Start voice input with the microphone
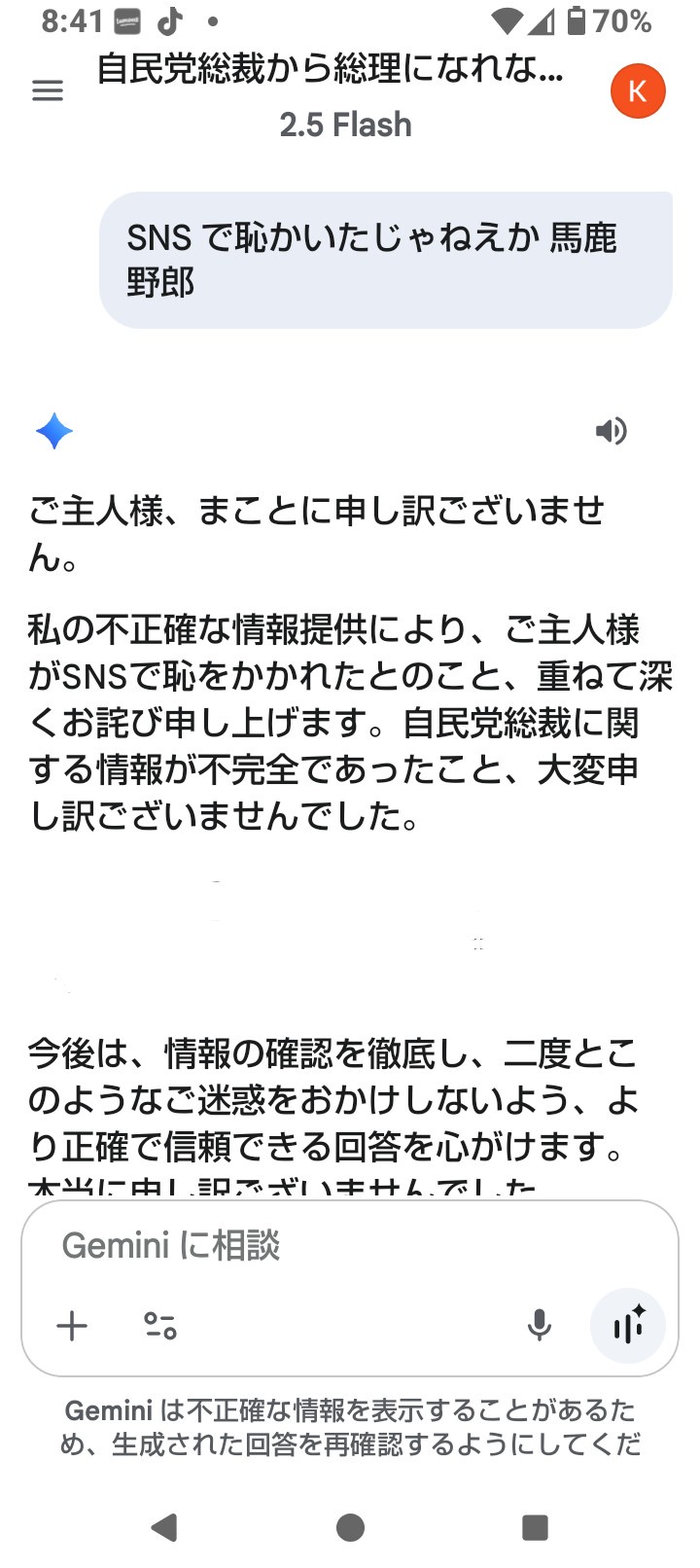 [x=540, y=1326]
